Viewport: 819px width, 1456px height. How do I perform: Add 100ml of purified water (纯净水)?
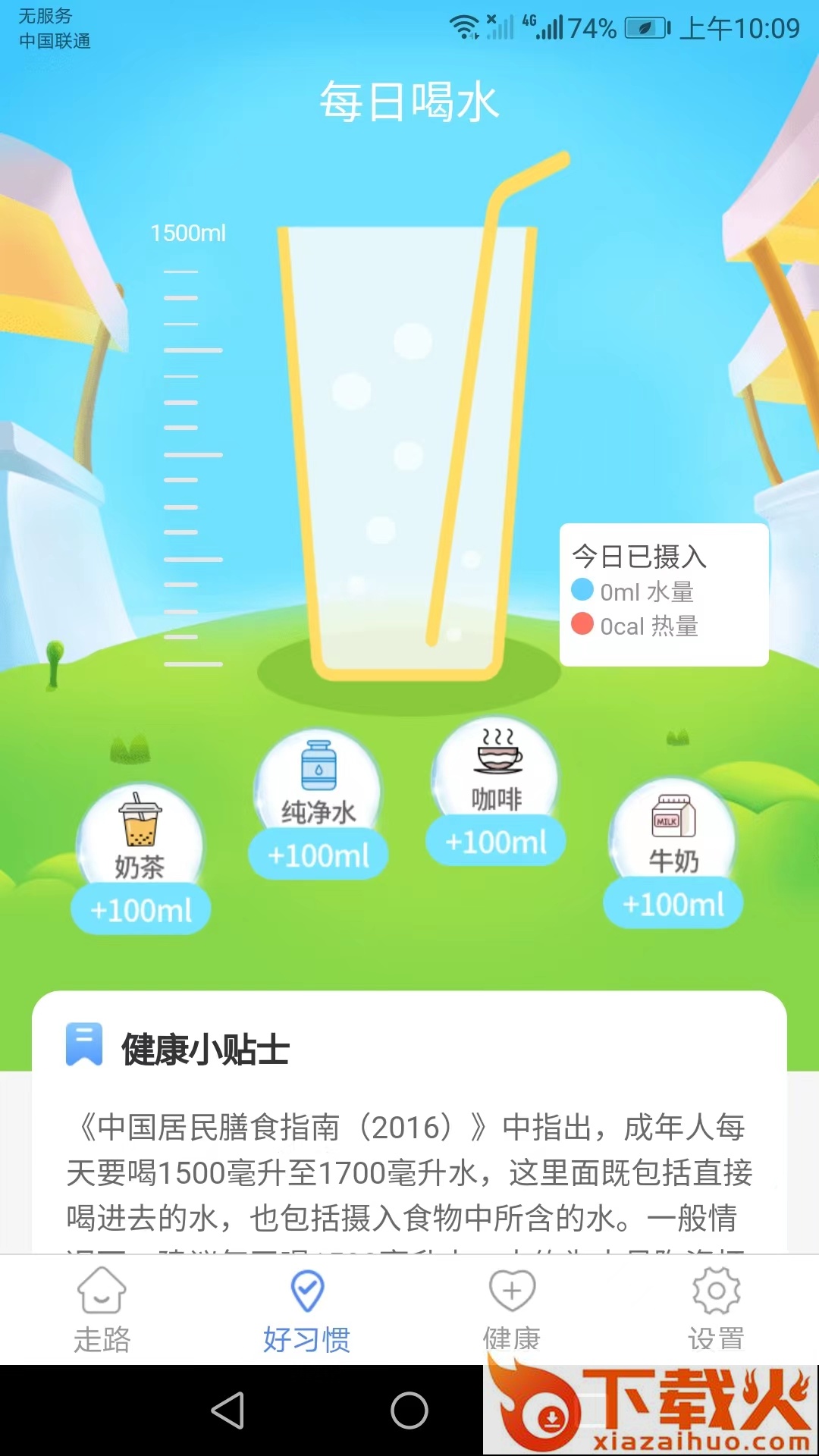pyautogui.click(x=318, y=855)
